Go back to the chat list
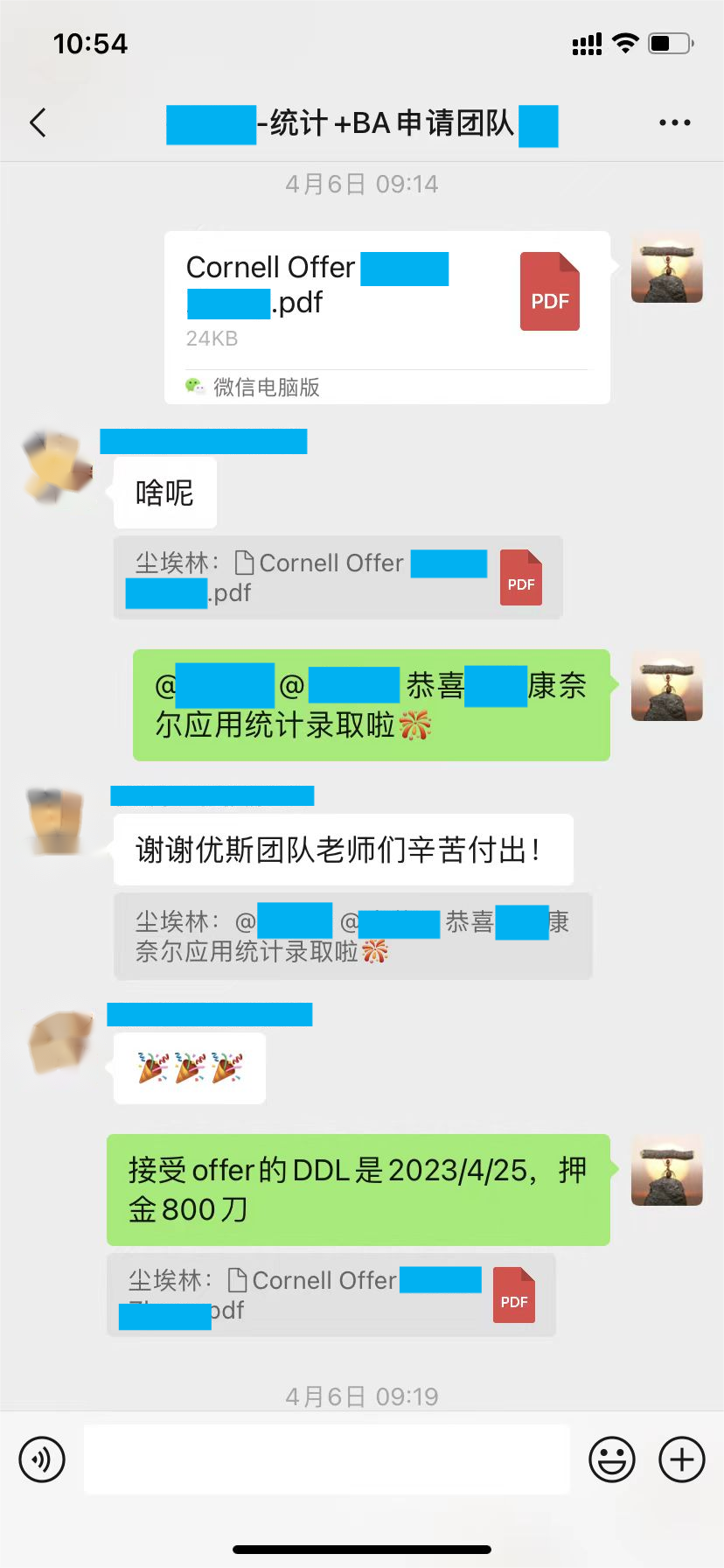724x1568 pixels. 38,122
